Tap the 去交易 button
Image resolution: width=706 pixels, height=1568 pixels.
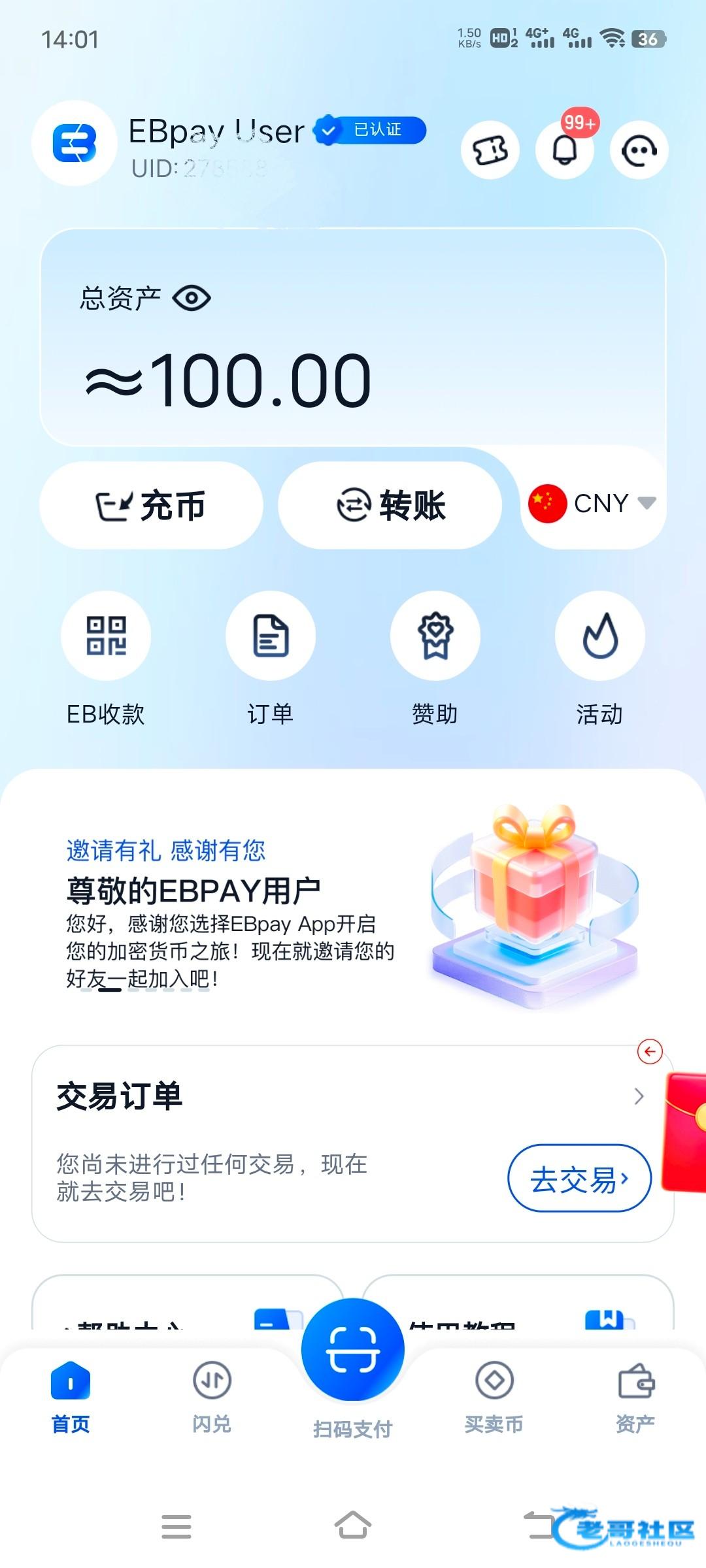(x=580, y=1178)
